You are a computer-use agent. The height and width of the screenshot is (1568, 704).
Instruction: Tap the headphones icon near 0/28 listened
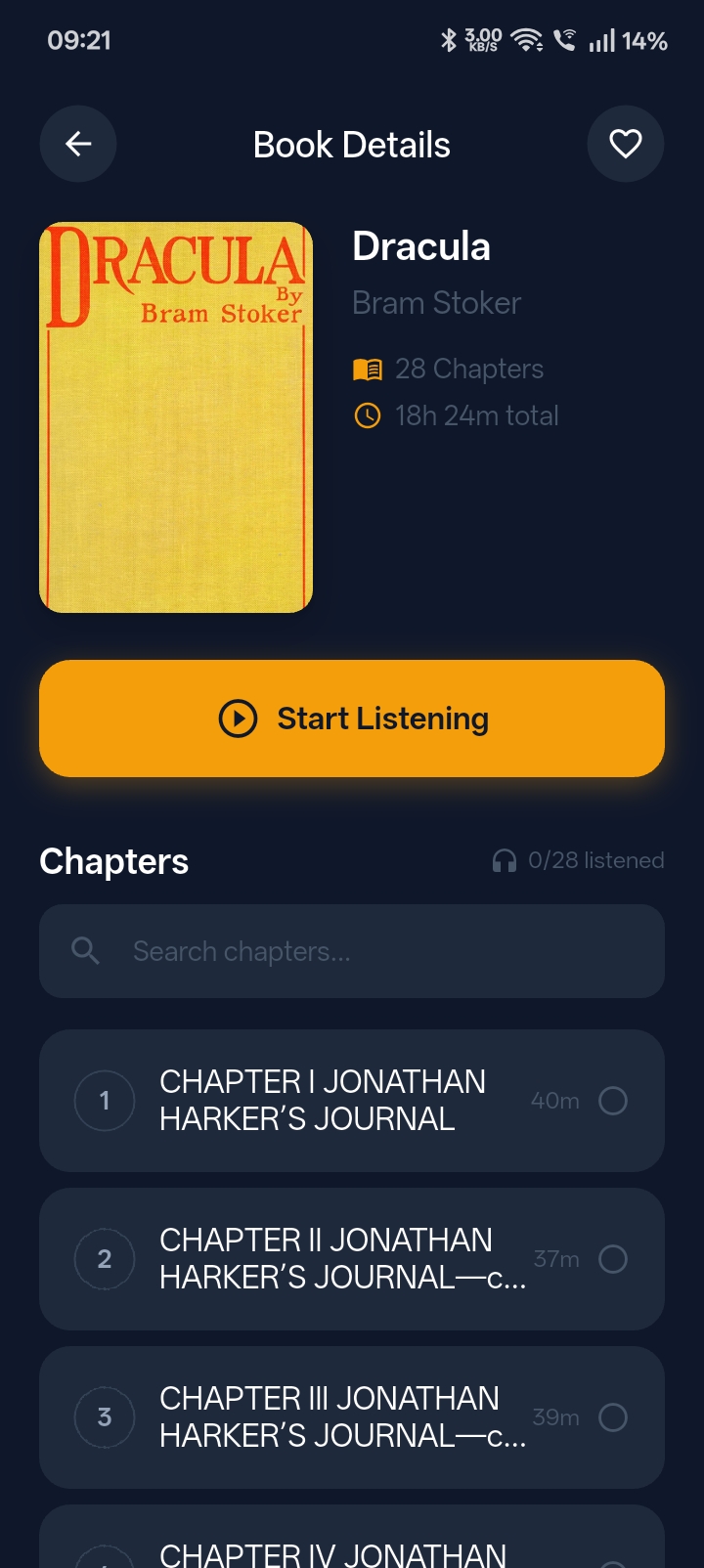point(505,860)
